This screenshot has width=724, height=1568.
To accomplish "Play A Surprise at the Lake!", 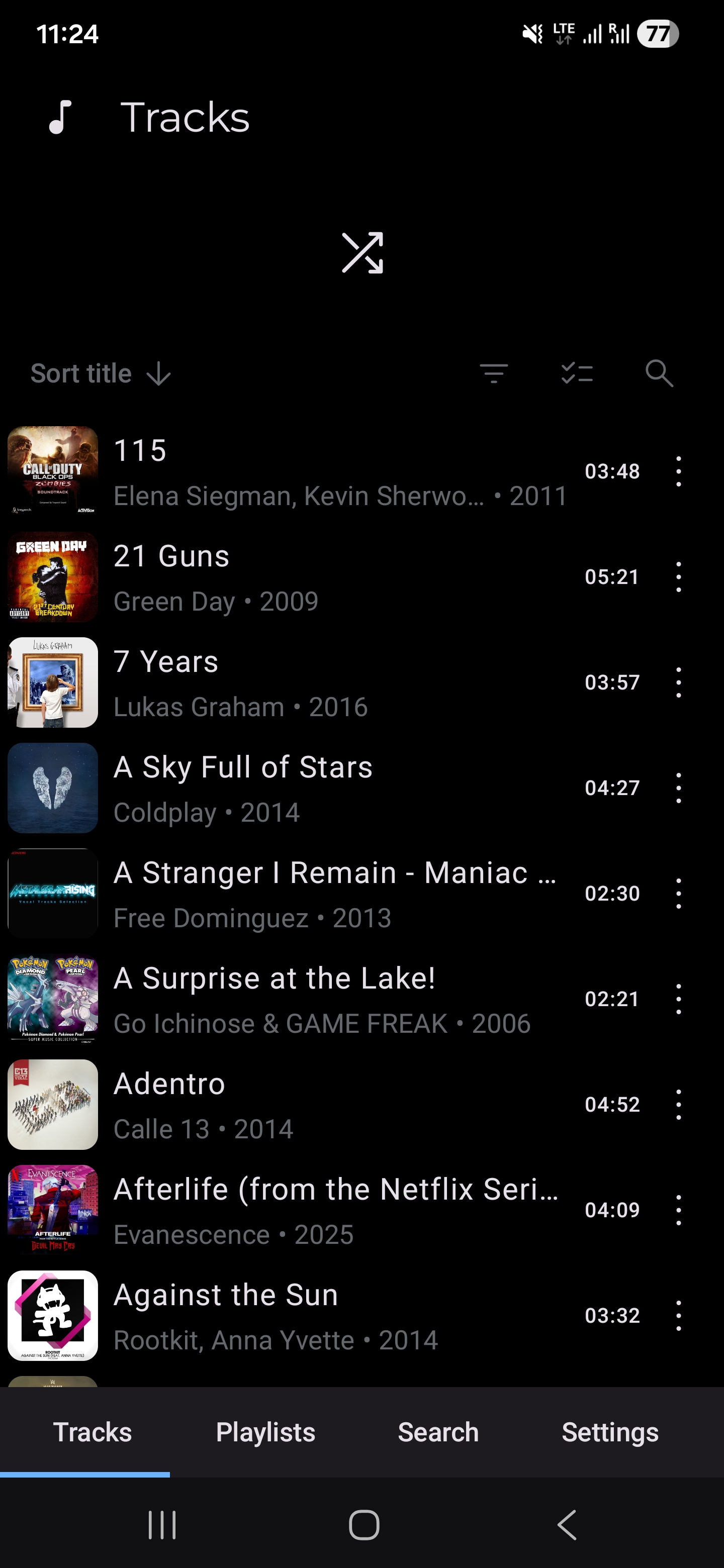I will [305, 999].
